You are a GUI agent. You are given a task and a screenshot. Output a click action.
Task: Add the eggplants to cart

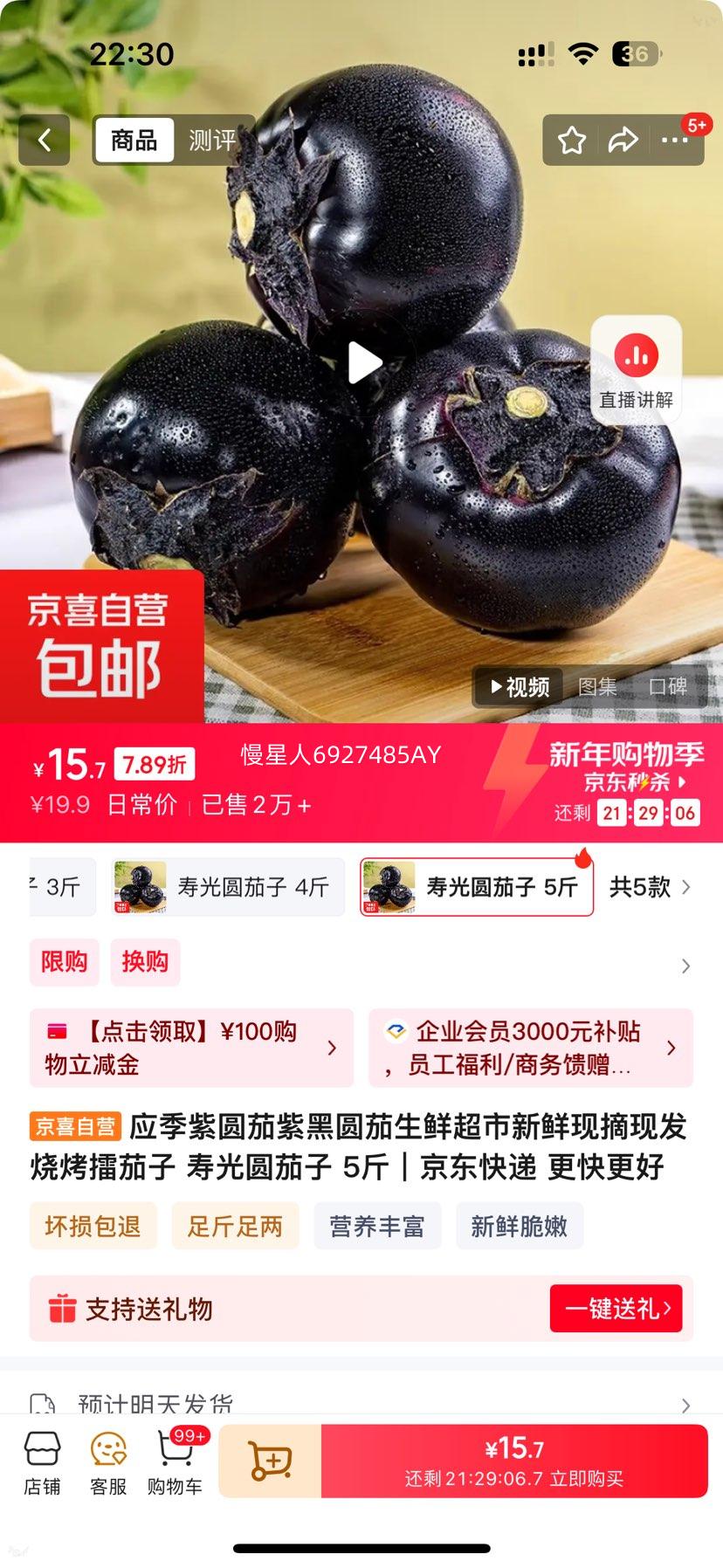coord(270,1461)
